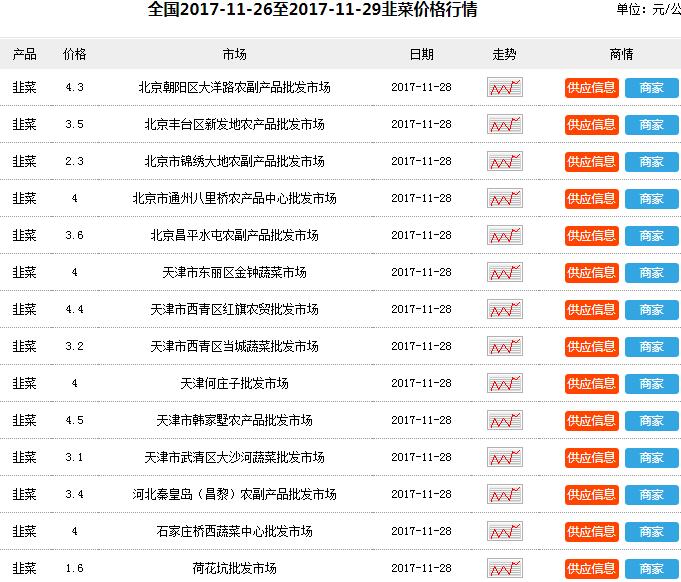Viewport: 681px width, 582px height.
Task: View trend chart for 北京朝阳区大洋路农副产品批发市场
Action: [x=504, y=88]
